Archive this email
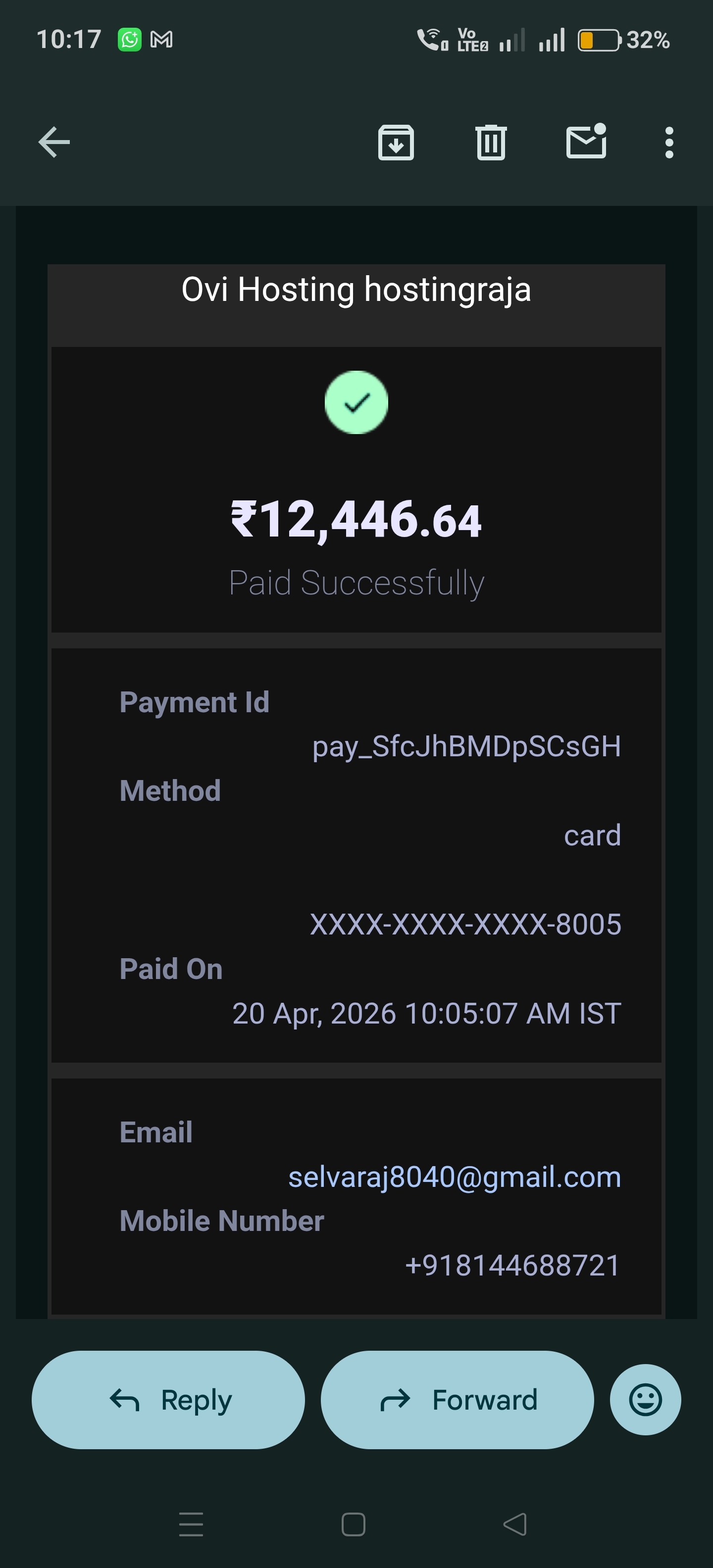The width and height of the screenshot is (713, 1568). [x=396, y=143]
